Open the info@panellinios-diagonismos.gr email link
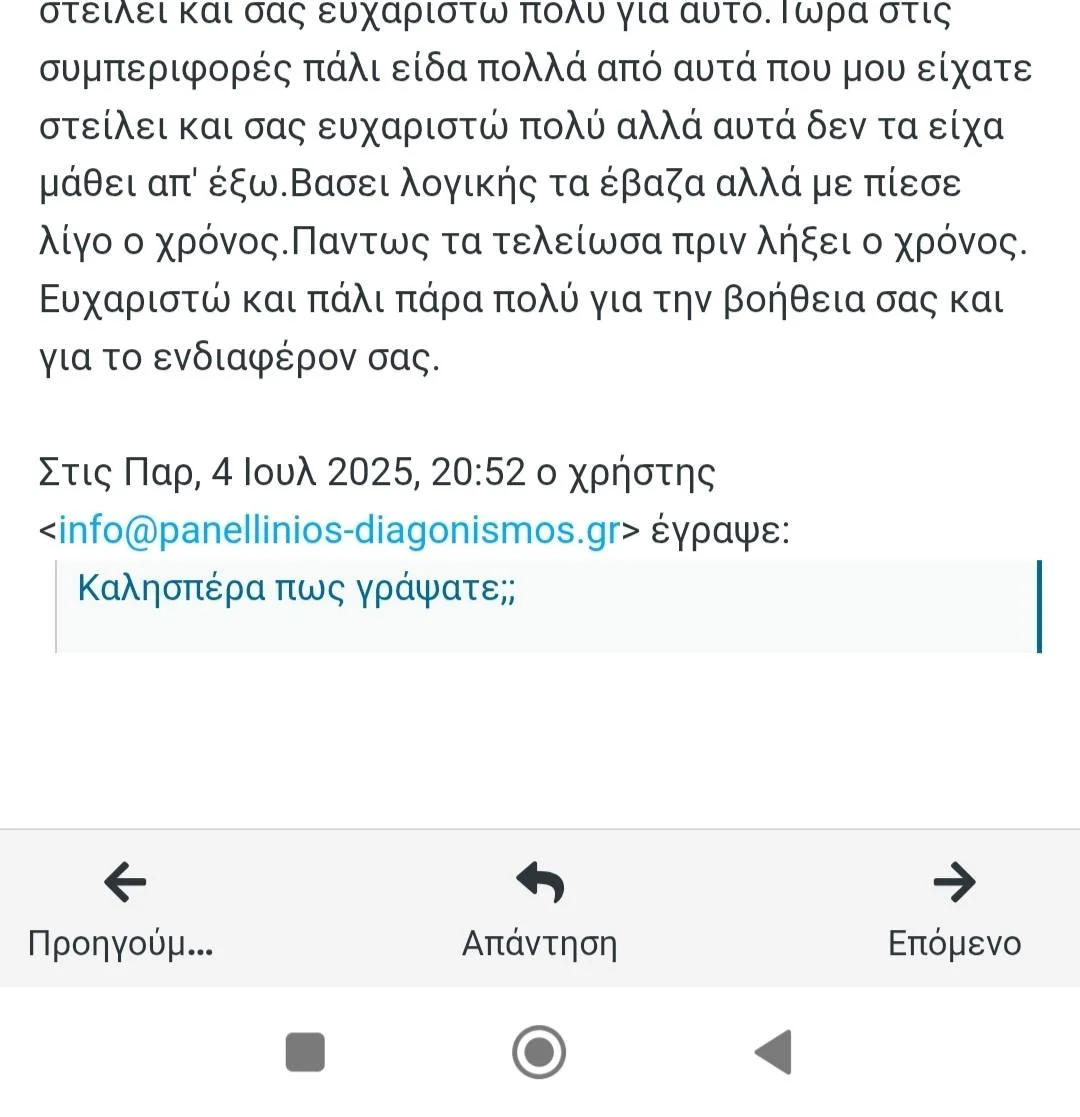 (340, 532)
